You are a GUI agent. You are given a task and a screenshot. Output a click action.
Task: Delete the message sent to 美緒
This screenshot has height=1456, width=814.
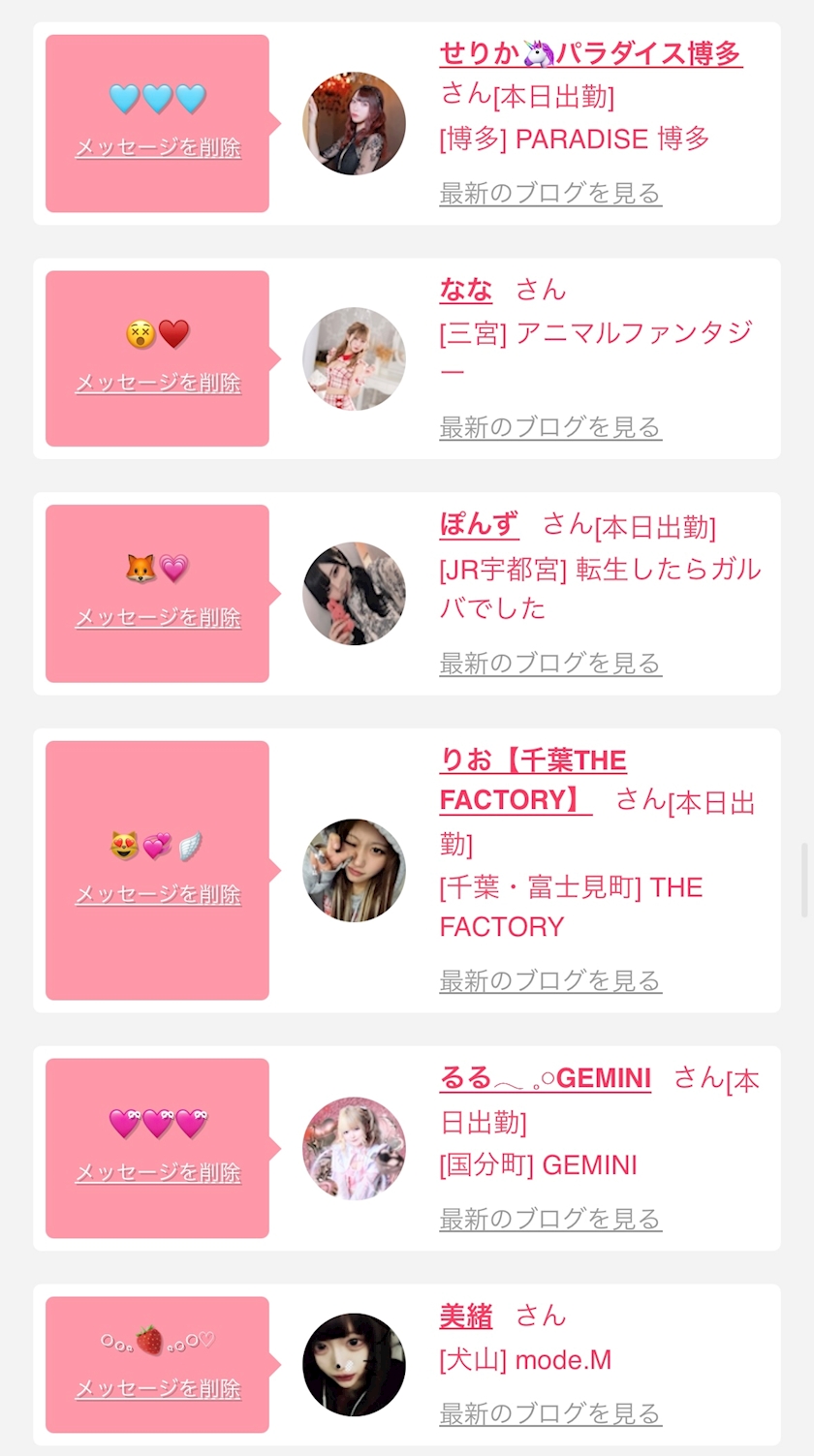(158, 1389)
